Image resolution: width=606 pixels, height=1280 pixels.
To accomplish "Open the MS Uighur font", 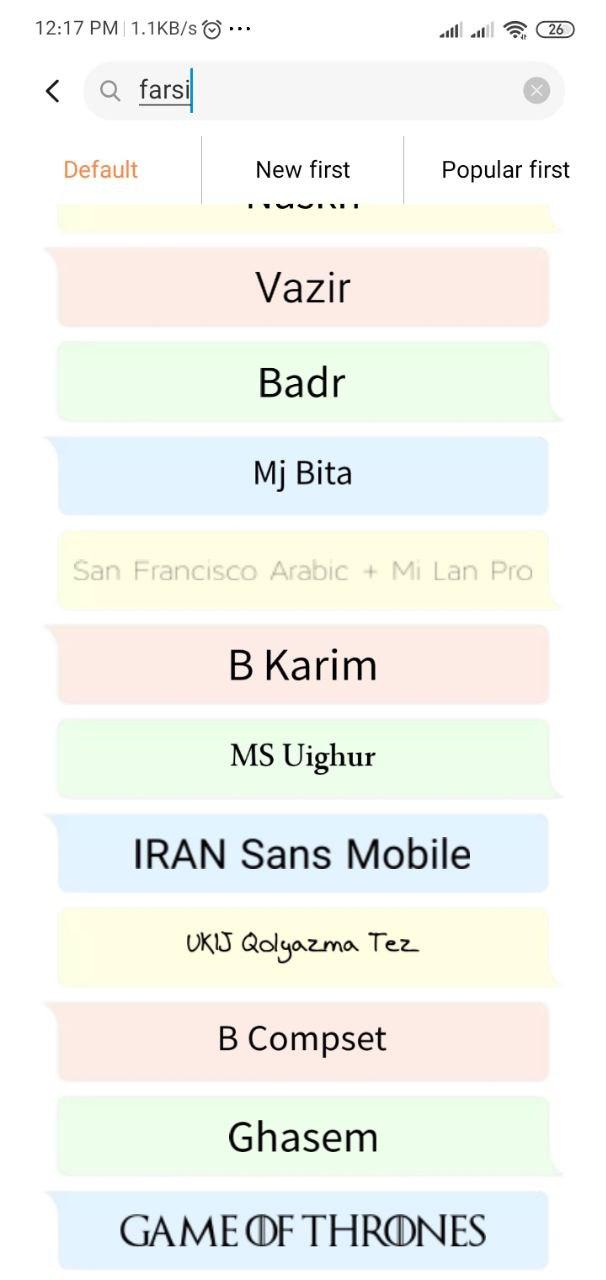I will pyautogui.click(x=303, y=758).
